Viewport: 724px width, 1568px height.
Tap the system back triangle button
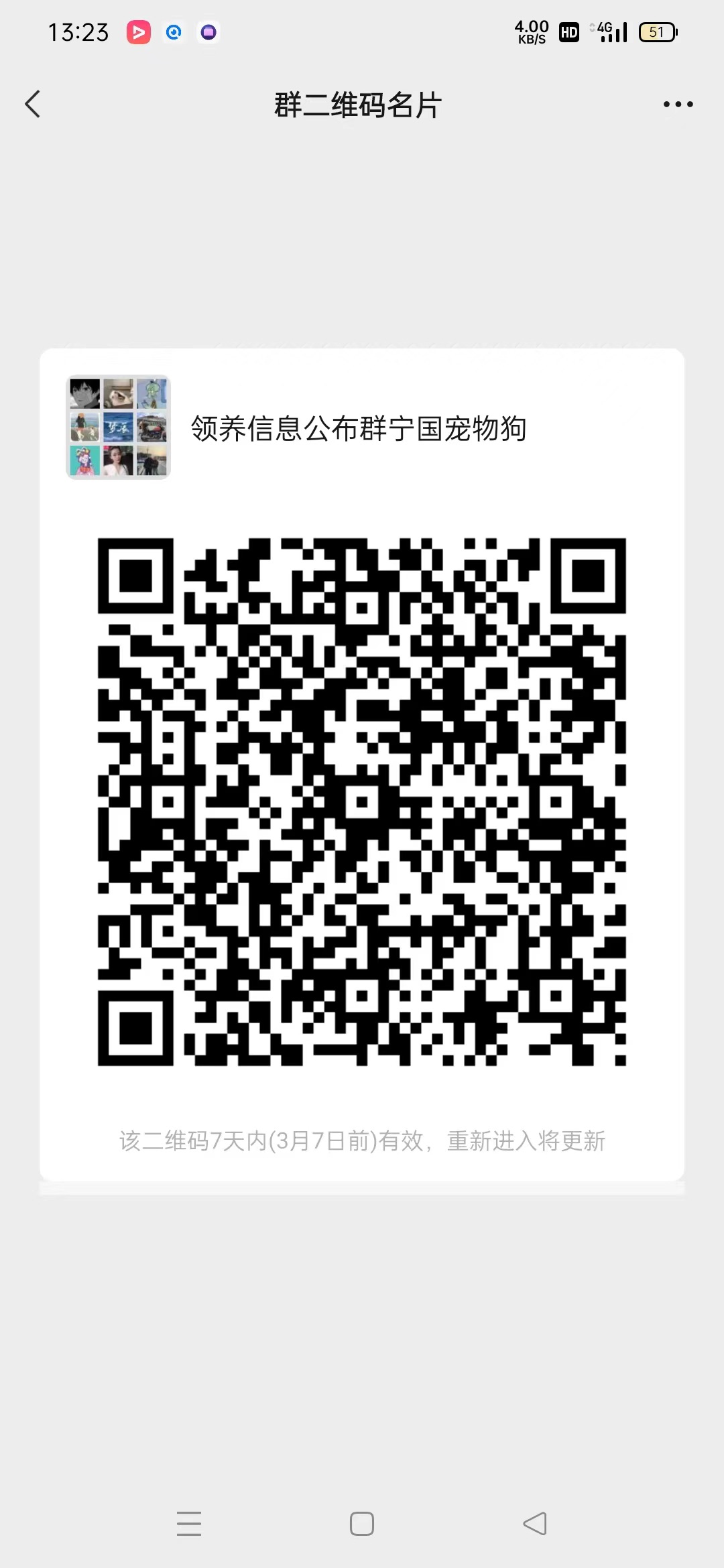pos(535,1523)
